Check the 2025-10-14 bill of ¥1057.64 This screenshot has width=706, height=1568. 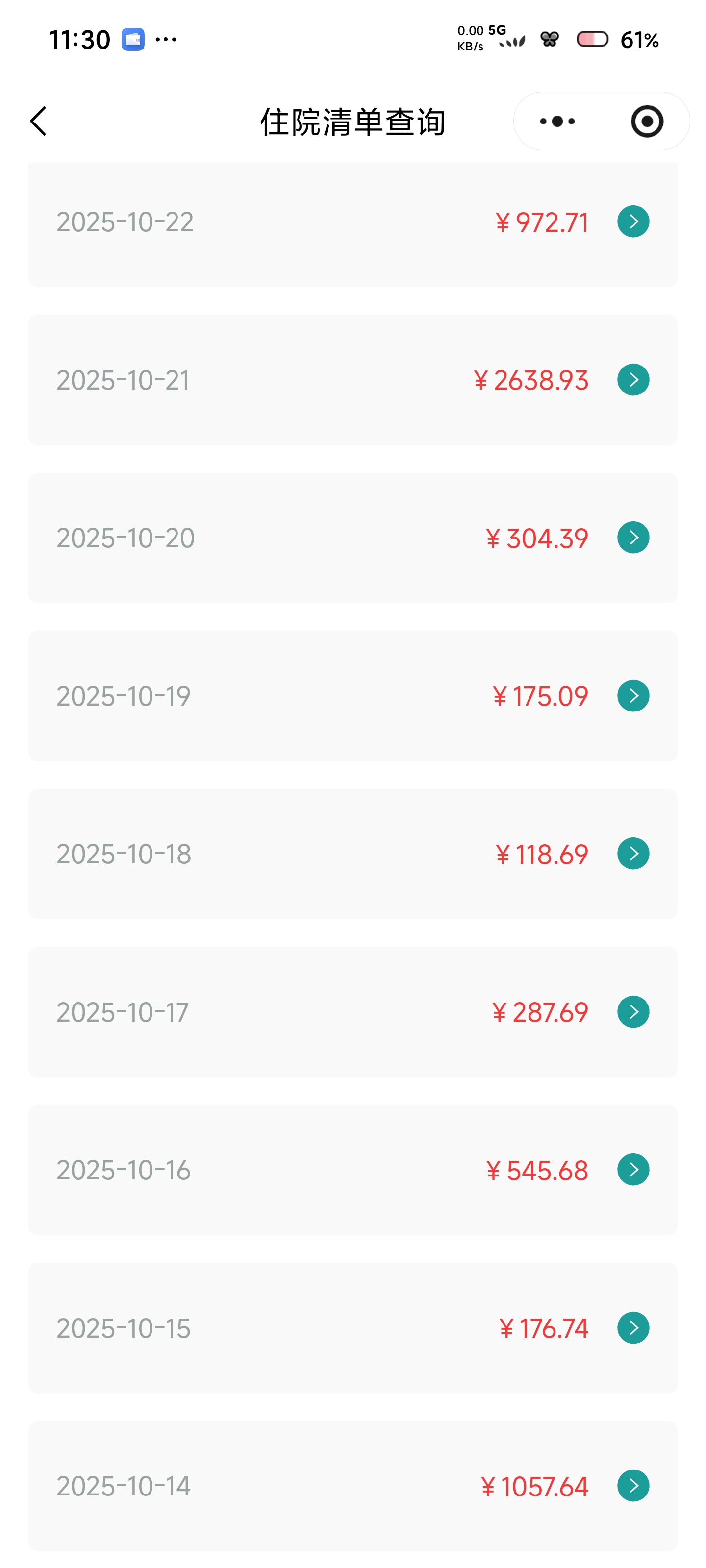(x=633, y=1486)
